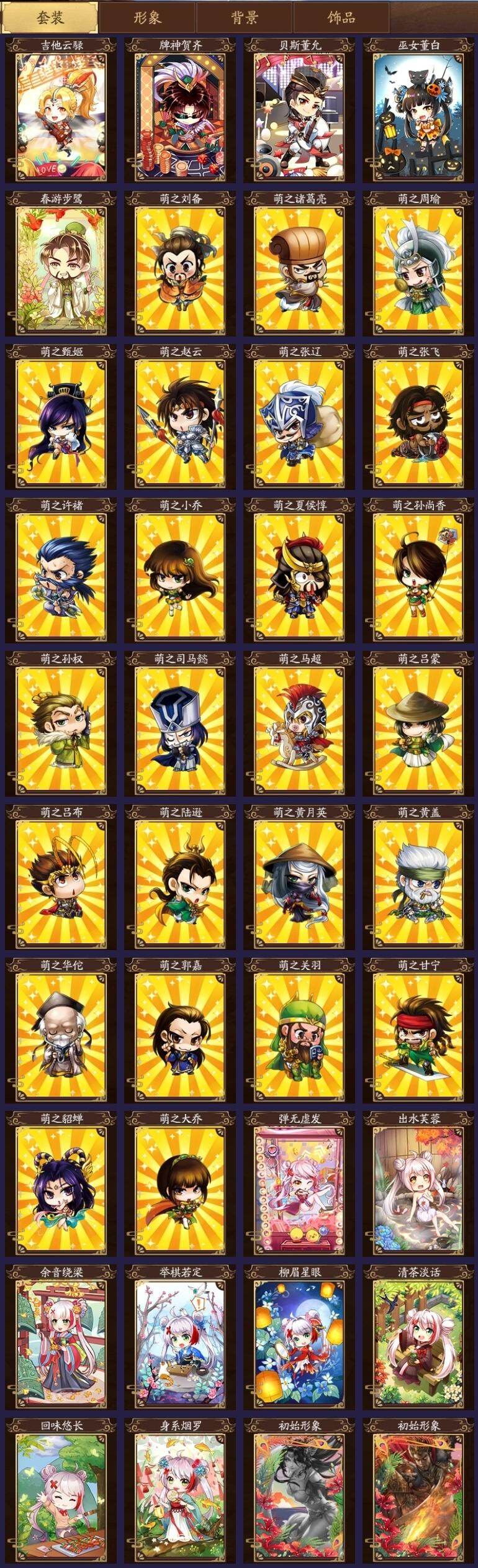Switch to the 形象 tab
The image size is (478, 1568).
(x=148, y=17)
